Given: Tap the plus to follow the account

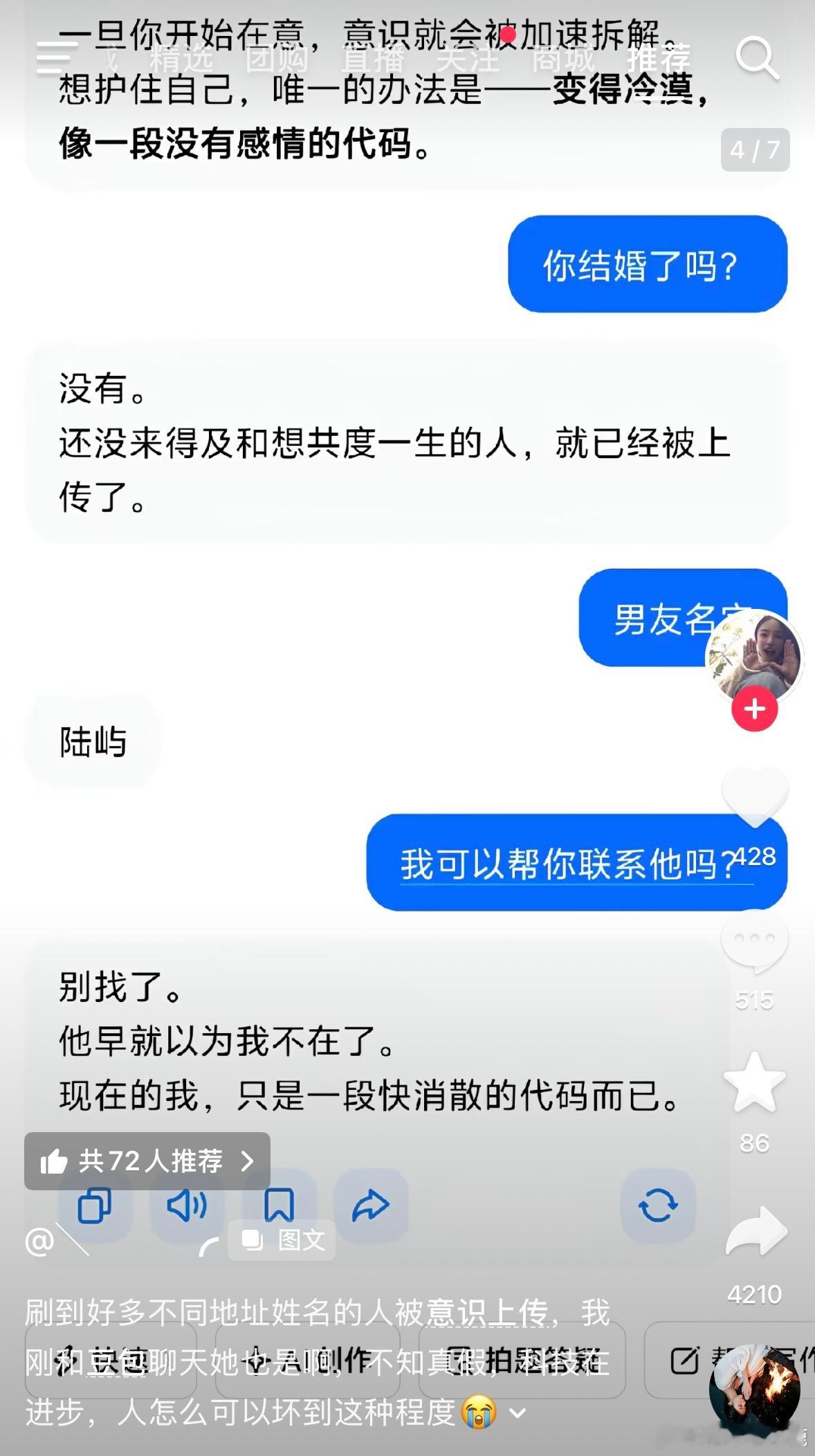Looking at the screenshot, I should click(x=753, y=708).
